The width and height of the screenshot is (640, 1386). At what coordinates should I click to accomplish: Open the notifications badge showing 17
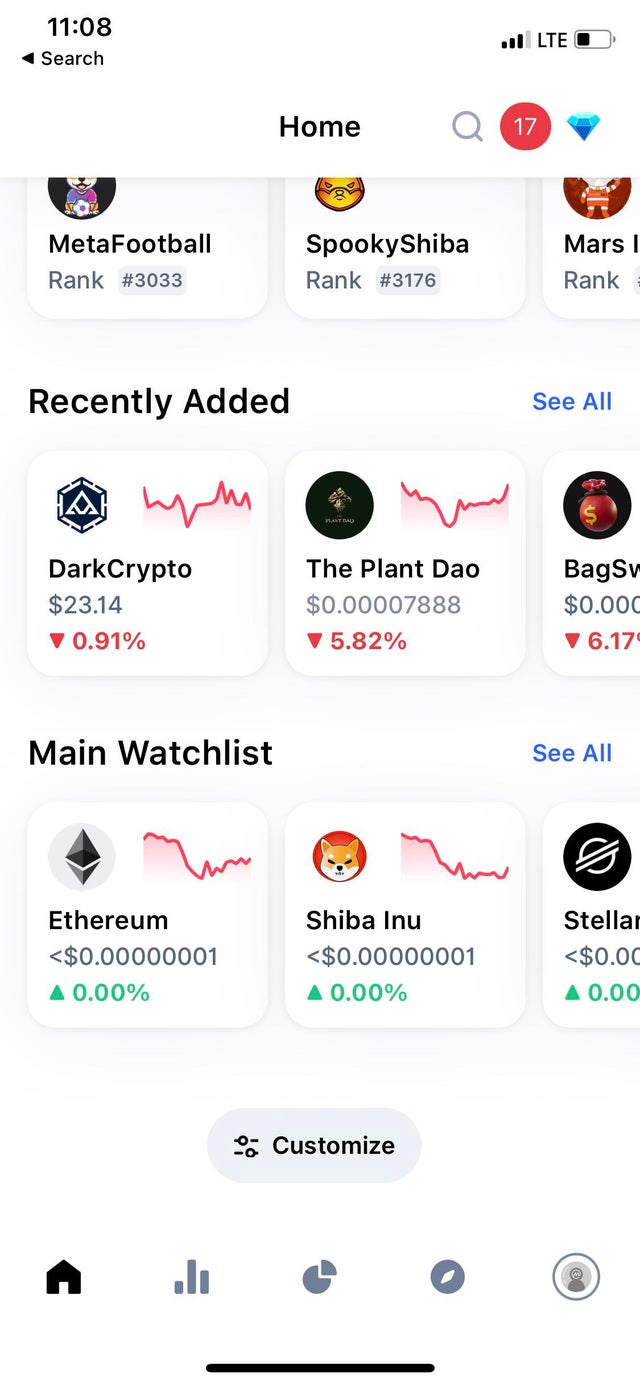[x=525, y=127]
